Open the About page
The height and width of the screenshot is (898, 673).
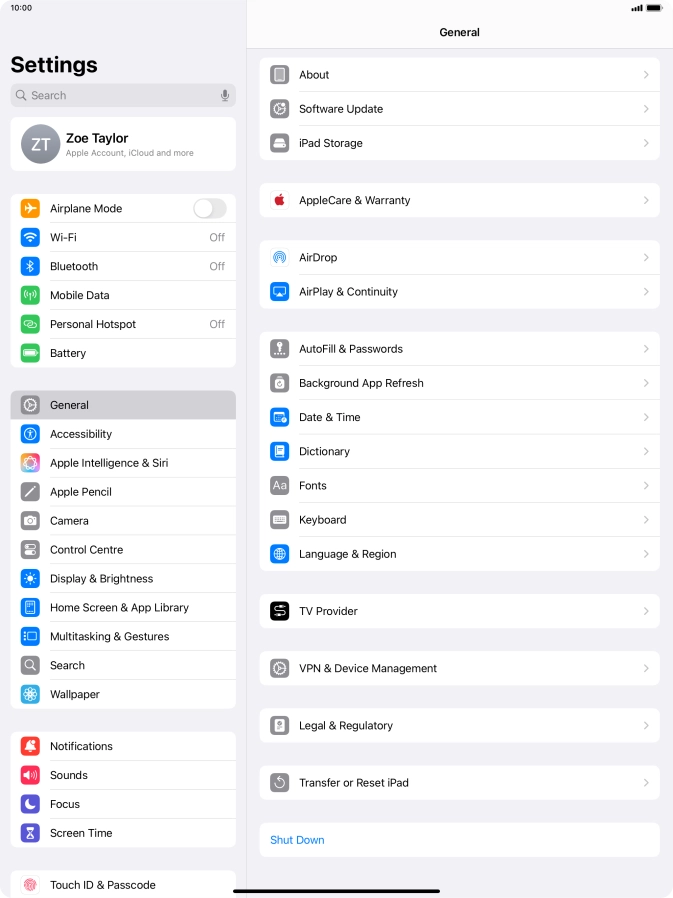point(459,75)
